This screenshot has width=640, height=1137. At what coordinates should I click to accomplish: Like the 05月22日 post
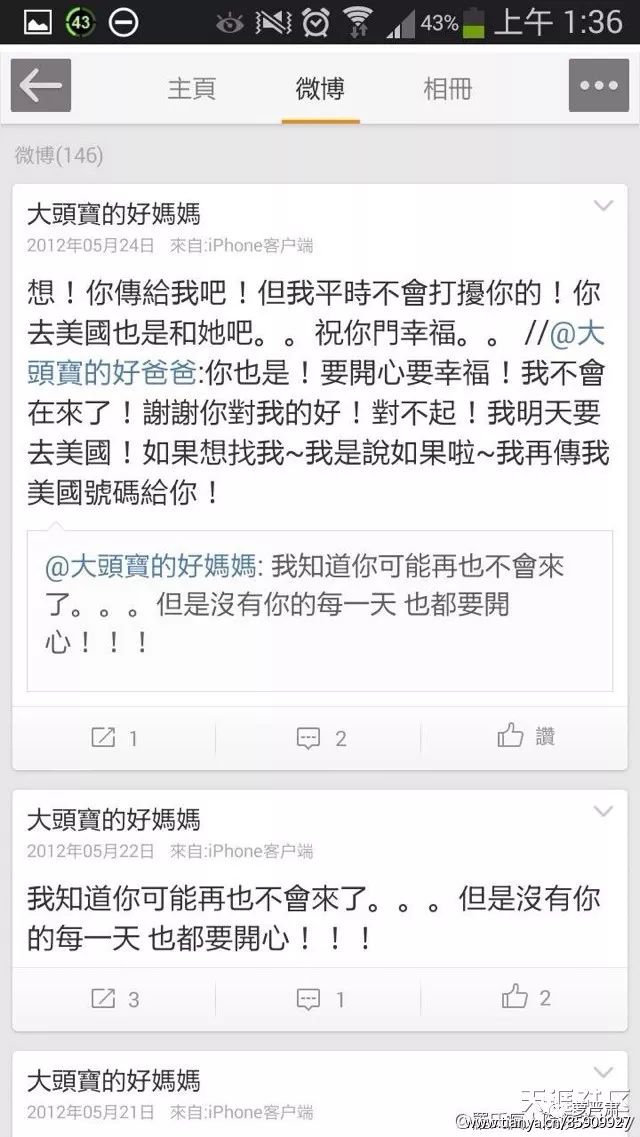point(525,996)
